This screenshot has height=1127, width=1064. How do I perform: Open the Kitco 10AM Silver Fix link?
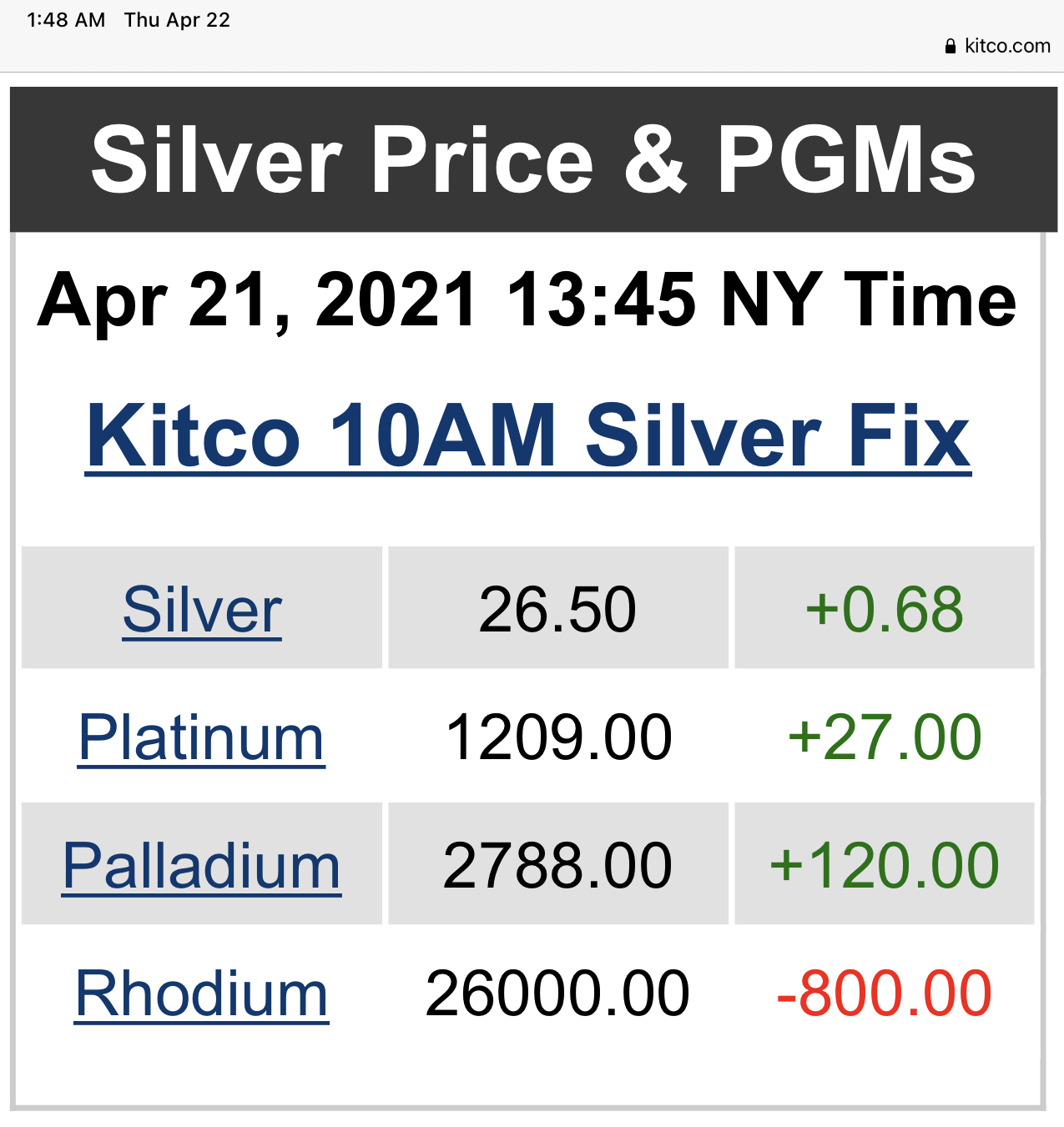coord(528,435)
